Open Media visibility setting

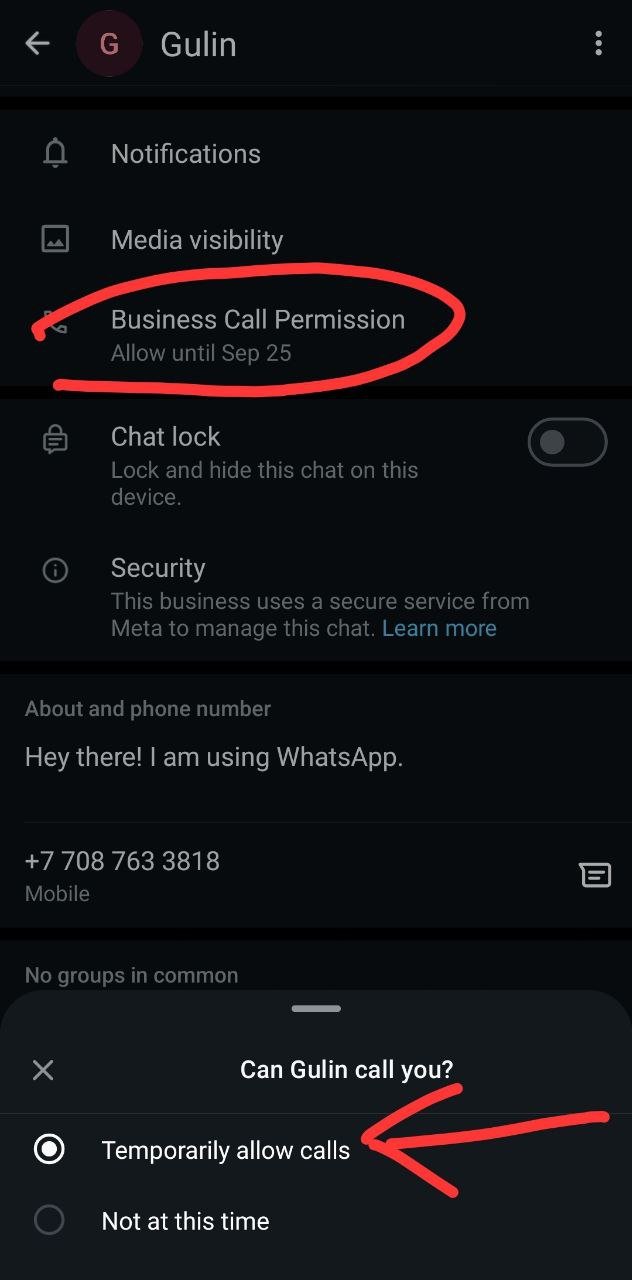pos(197,240)
